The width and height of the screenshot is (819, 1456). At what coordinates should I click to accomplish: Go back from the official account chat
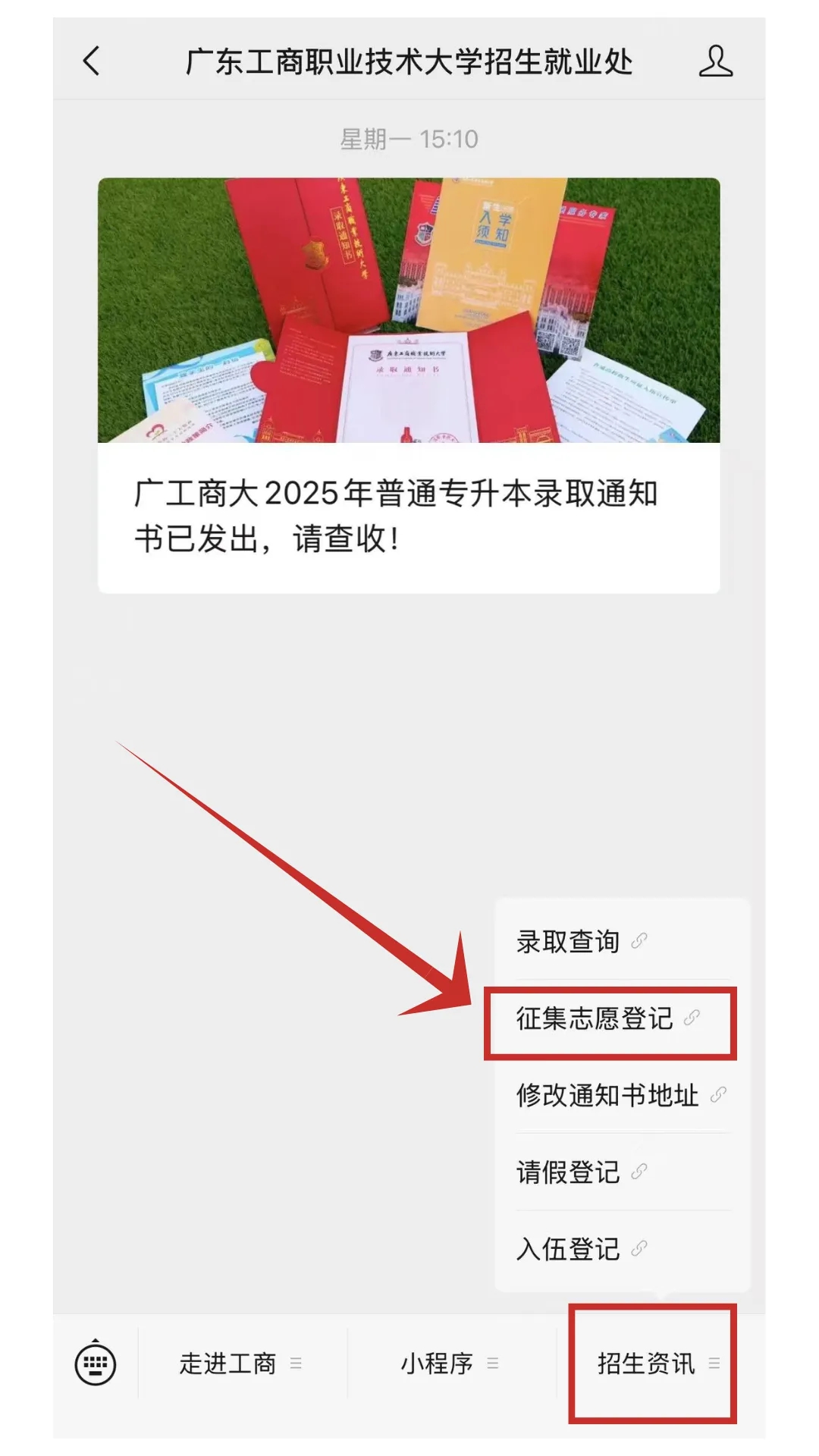92,61
